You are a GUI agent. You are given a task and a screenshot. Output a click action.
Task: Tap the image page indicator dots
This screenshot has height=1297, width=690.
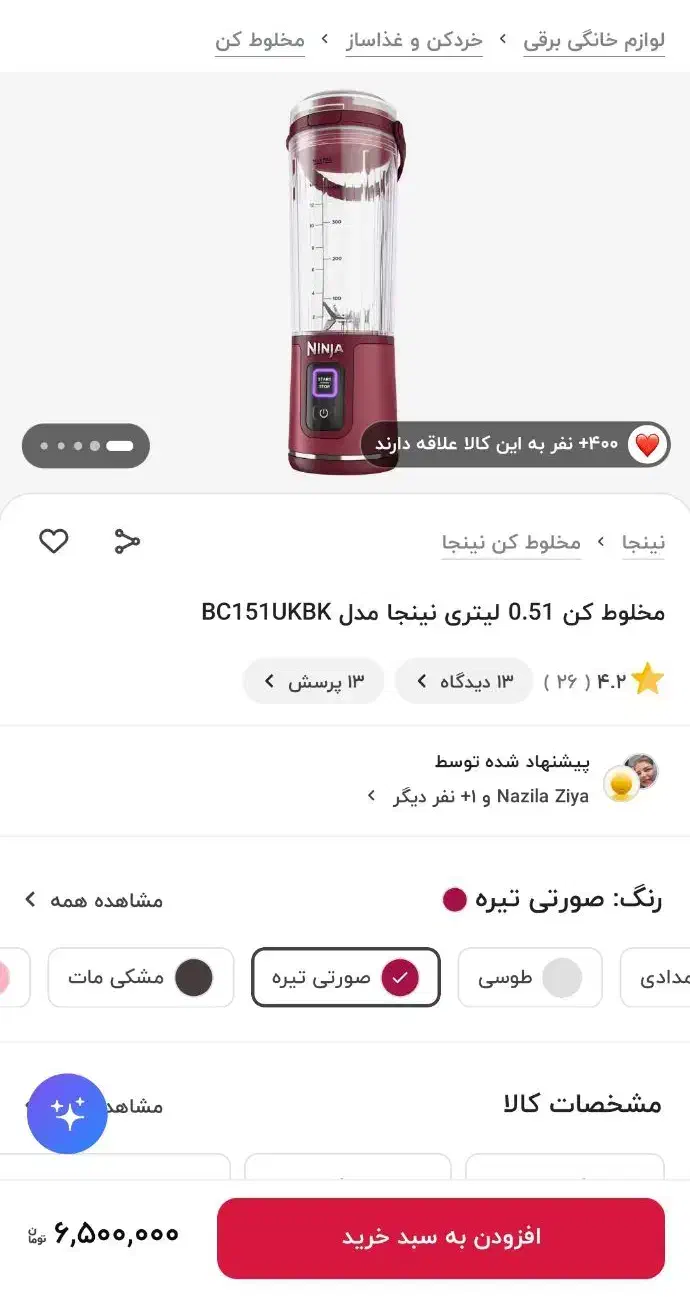coord(86,445)
